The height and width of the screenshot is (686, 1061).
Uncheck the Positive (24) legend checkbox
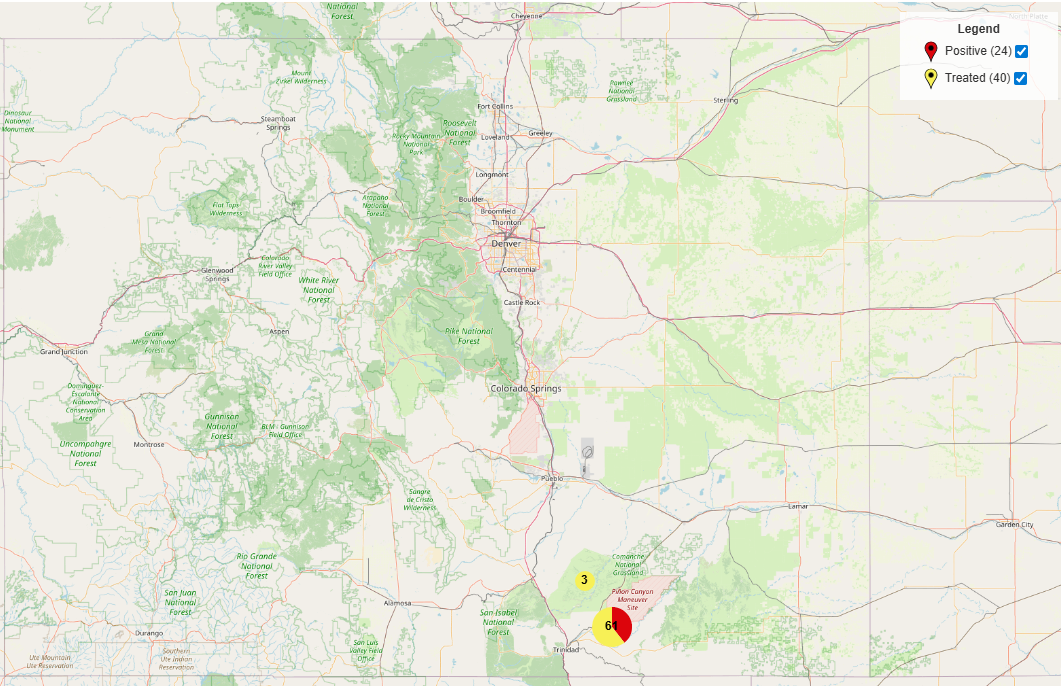[1021, 52]
